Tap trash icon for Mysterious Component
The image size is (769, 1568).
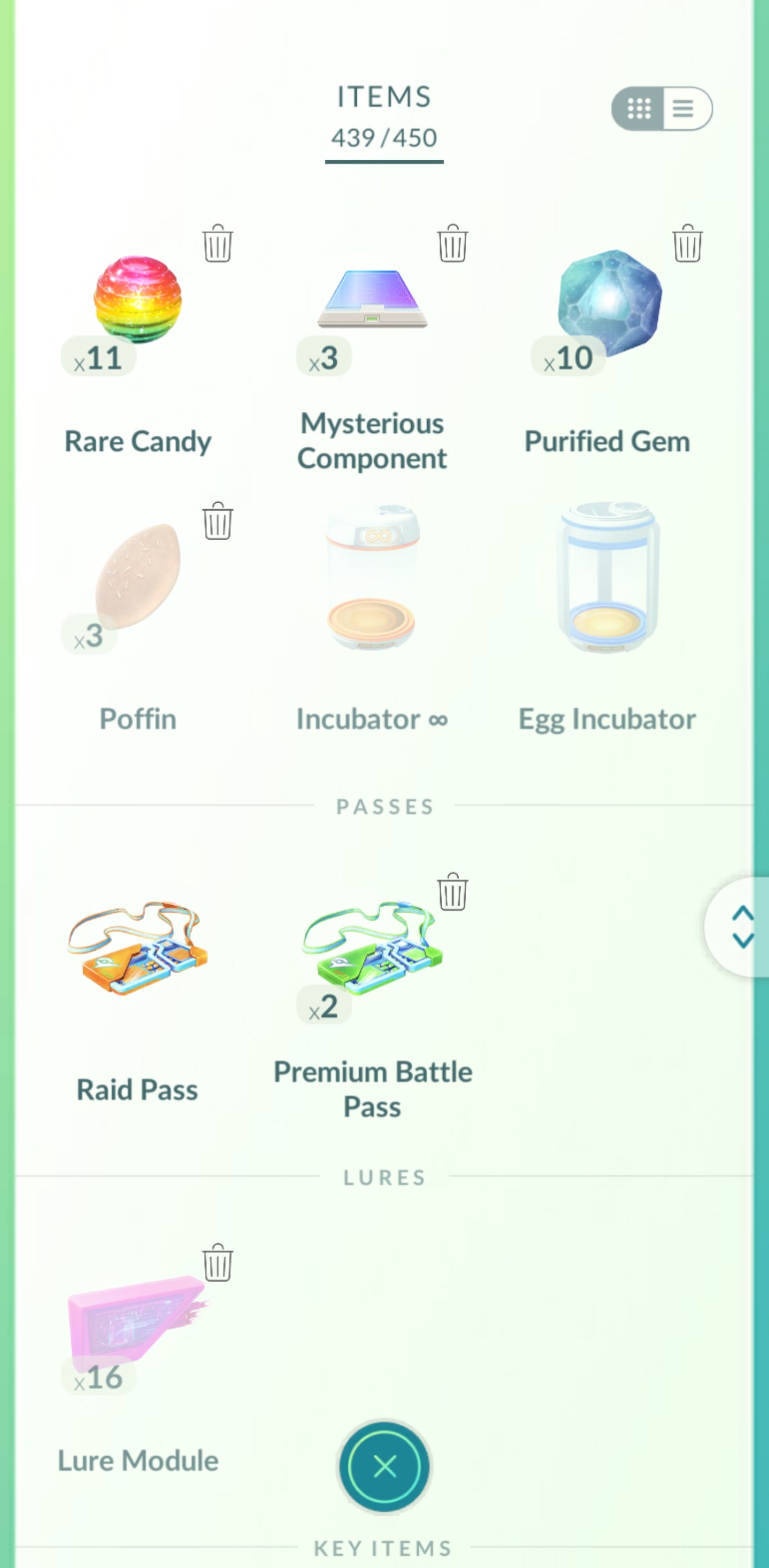[452, 244]
